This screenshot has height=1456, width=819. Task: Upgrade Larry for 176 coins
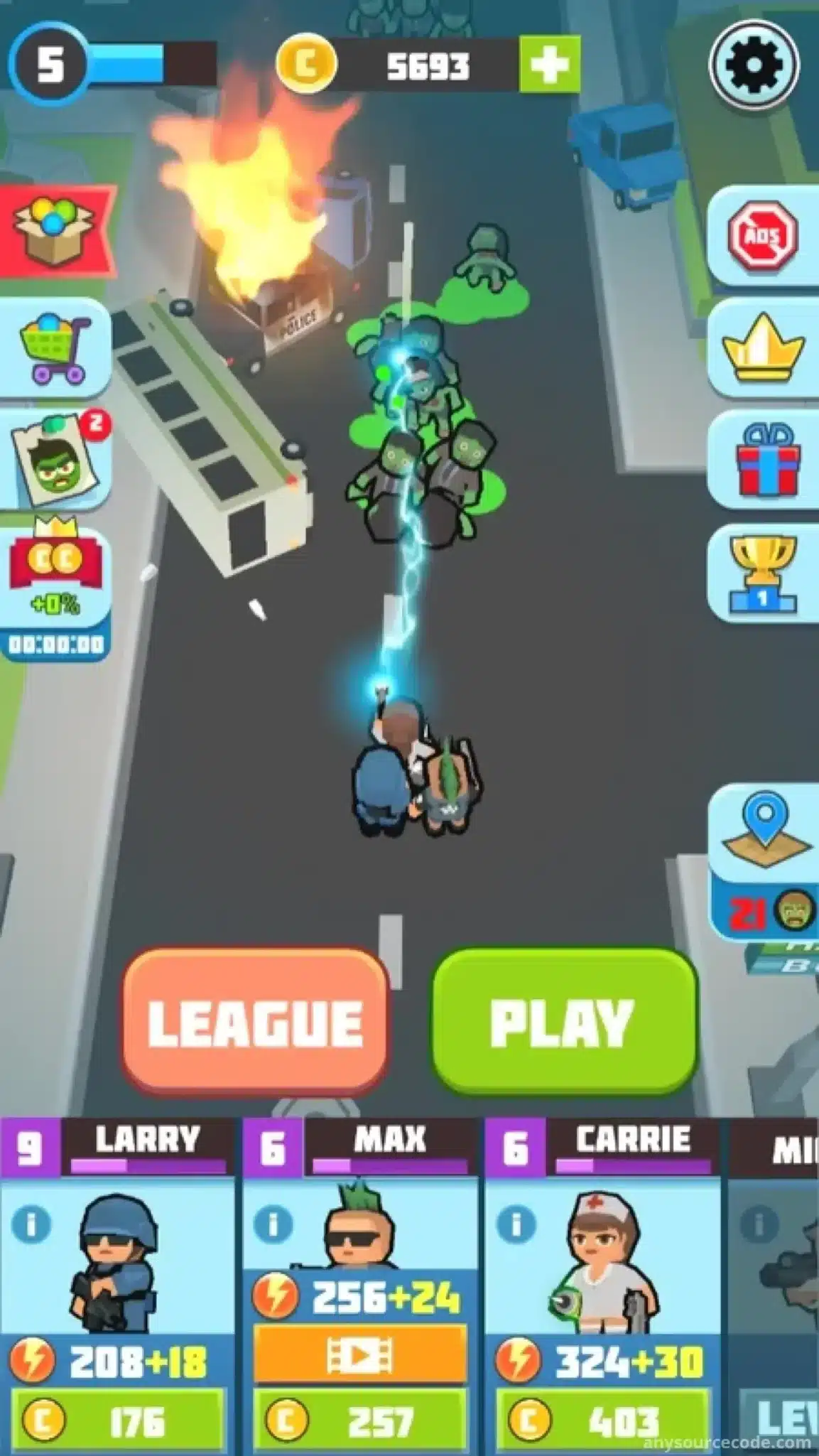[119, 1421]
